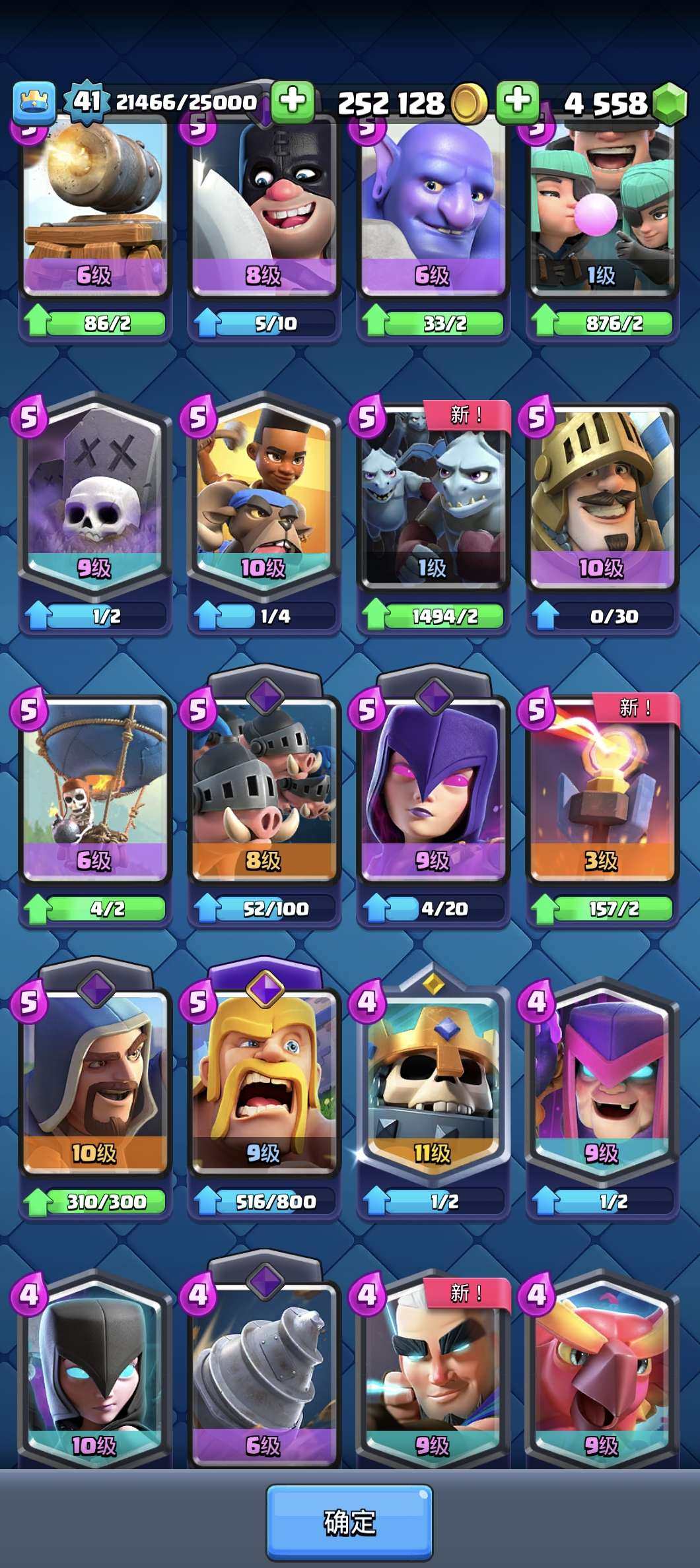Screen dimensions: 700x1568
Task: Select the Graveyard card
Action: pos(94,495)
